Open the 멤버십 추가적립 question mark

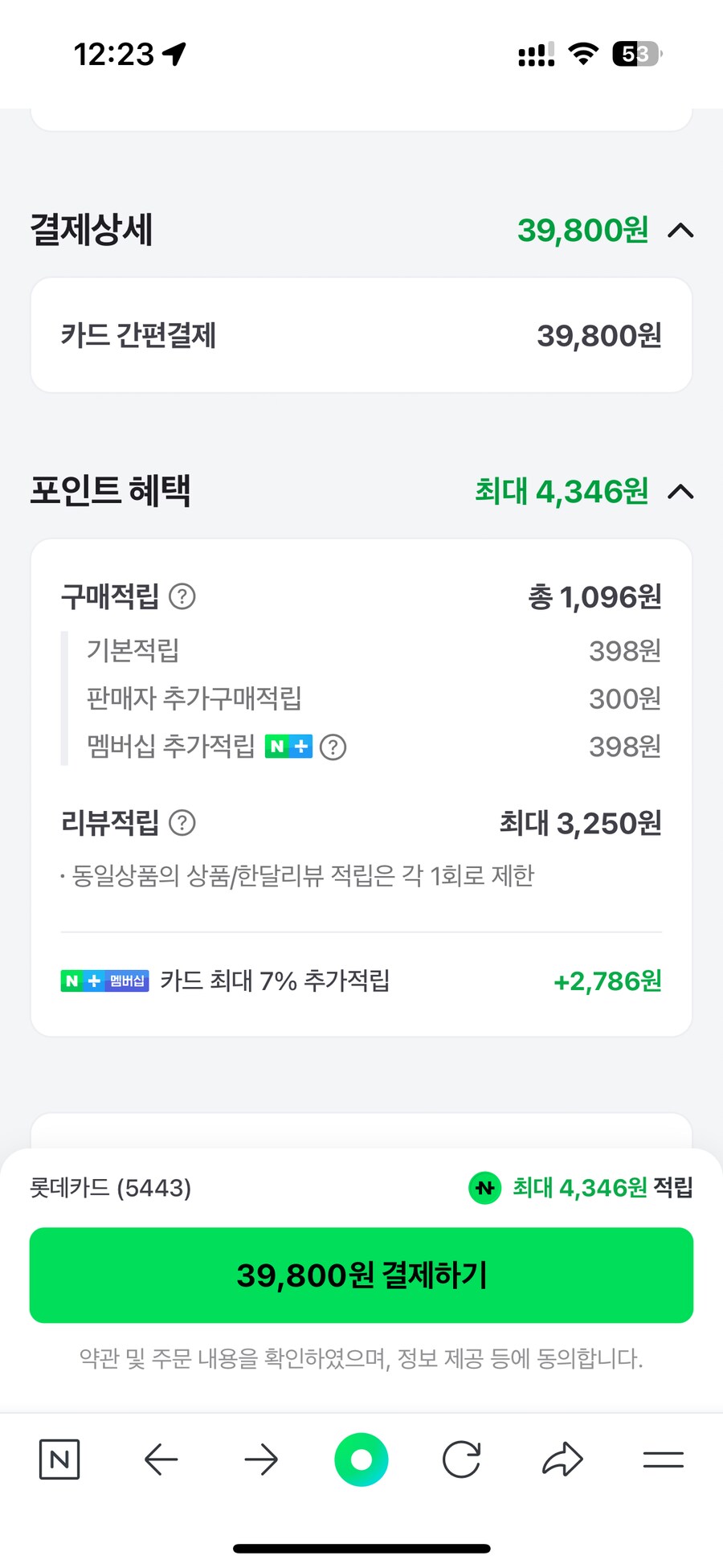[x=333, y=747]
